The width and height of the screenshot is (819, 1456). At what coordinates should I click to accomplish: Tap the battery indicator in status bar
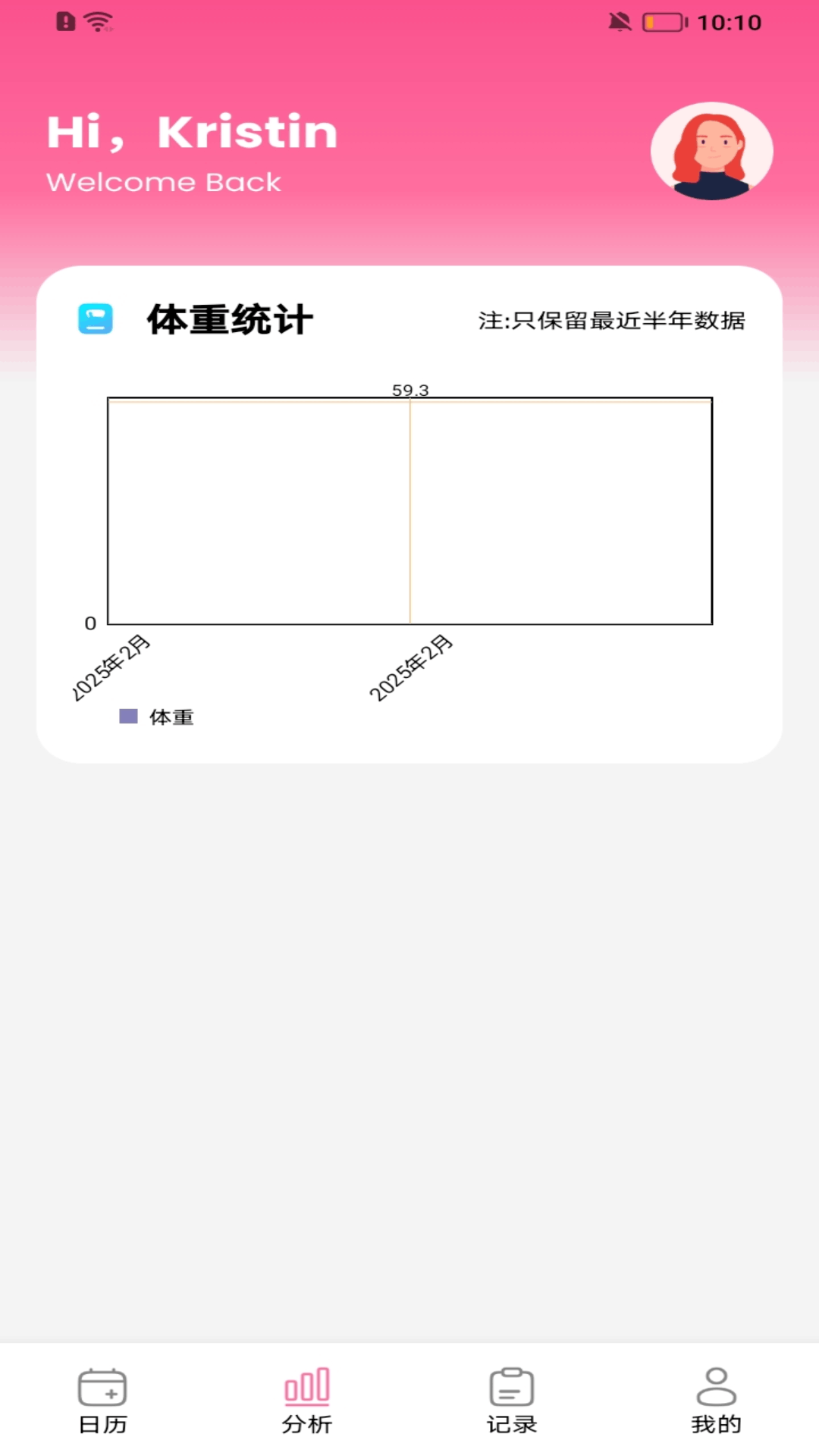661,22
